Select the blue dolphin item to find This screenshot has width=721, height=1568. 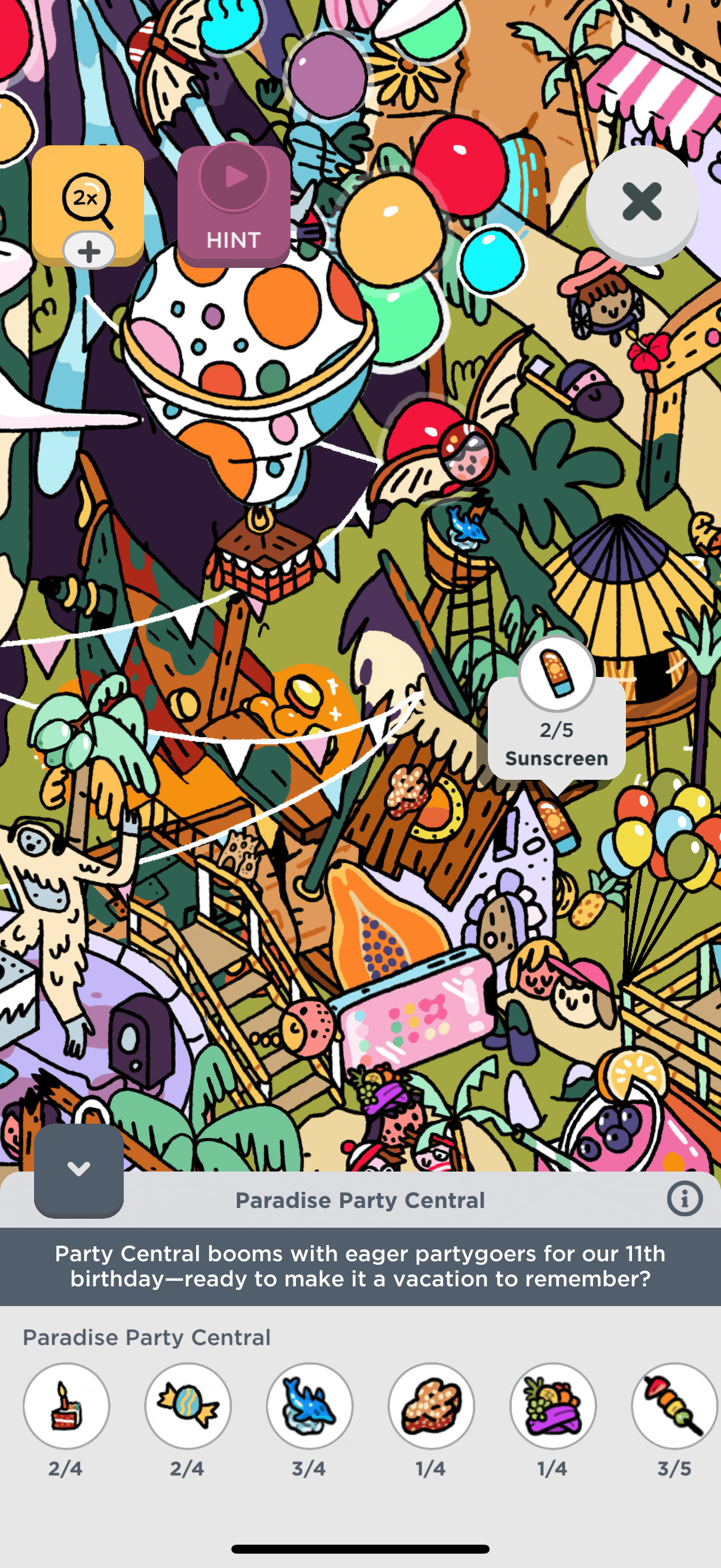[x=310, y=1405]
